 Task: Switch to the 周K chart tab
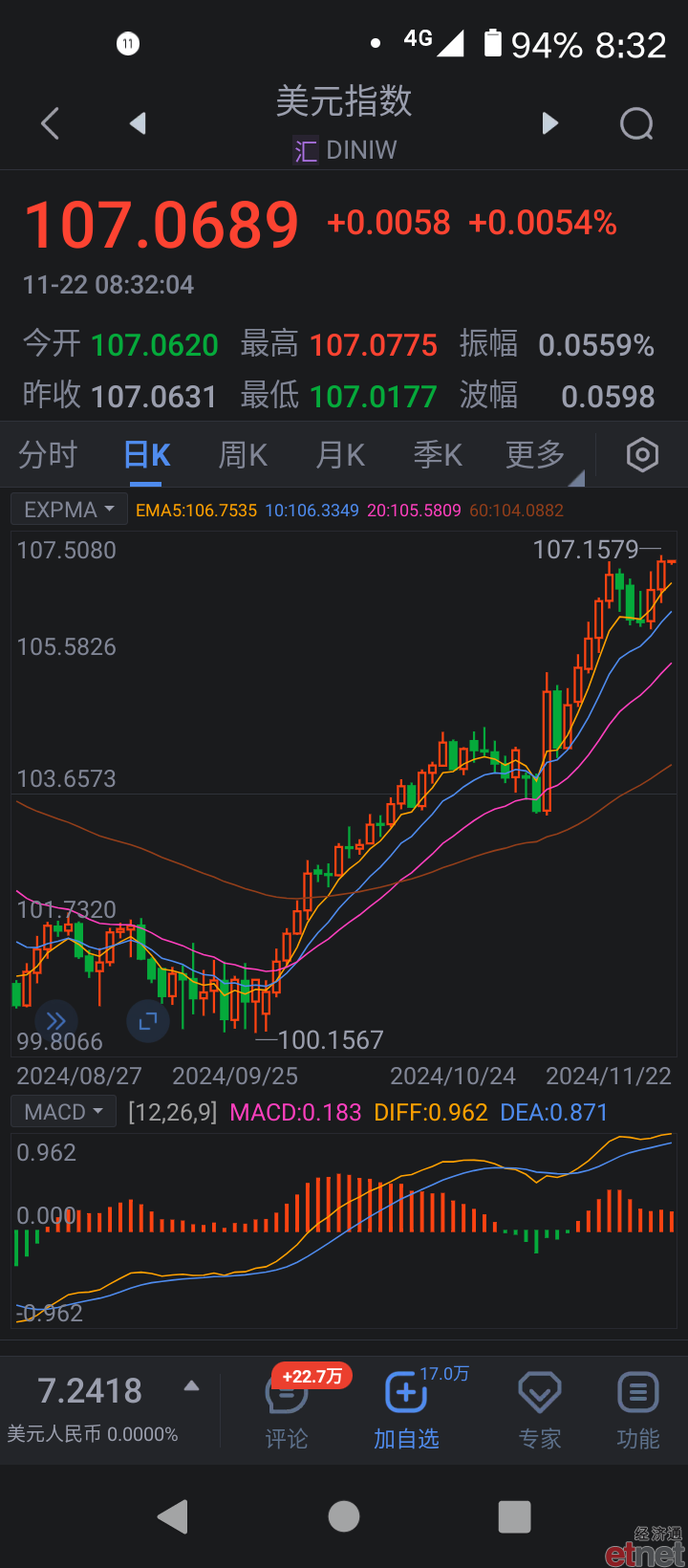point(243,455)
